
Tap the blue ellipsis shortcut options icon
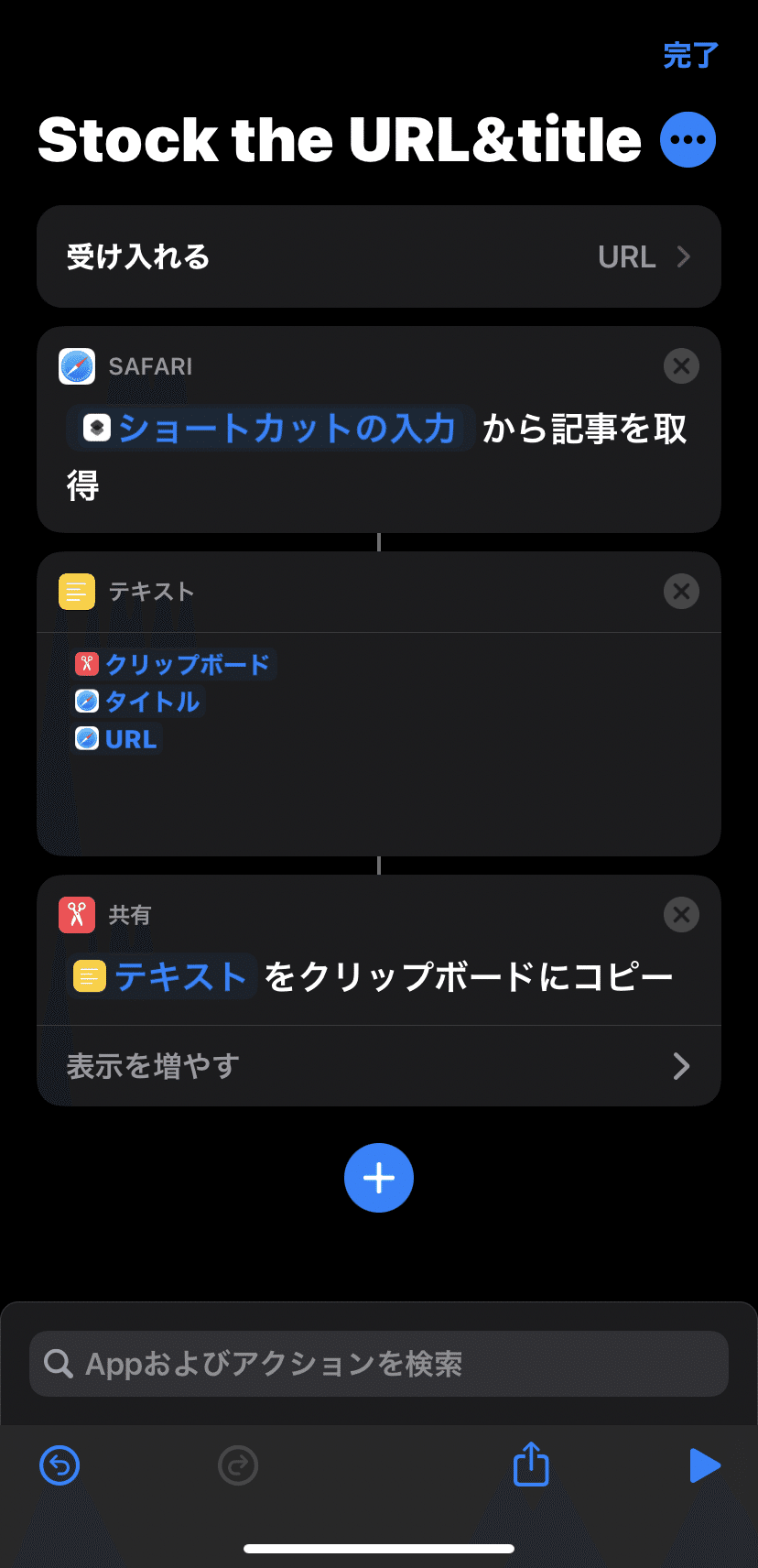tap(688, 139)
